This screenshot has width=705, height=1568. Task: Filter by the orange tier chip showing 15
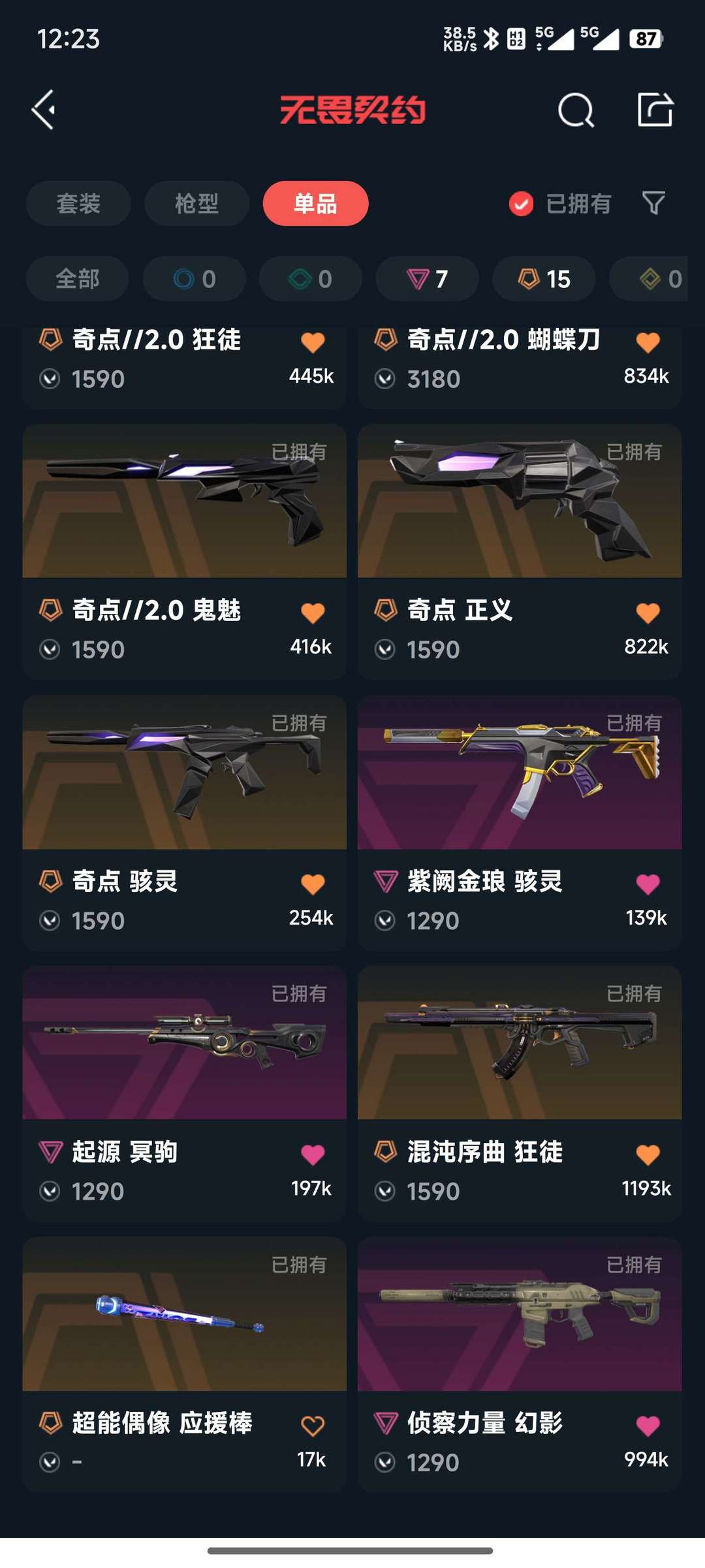point(544,279)
